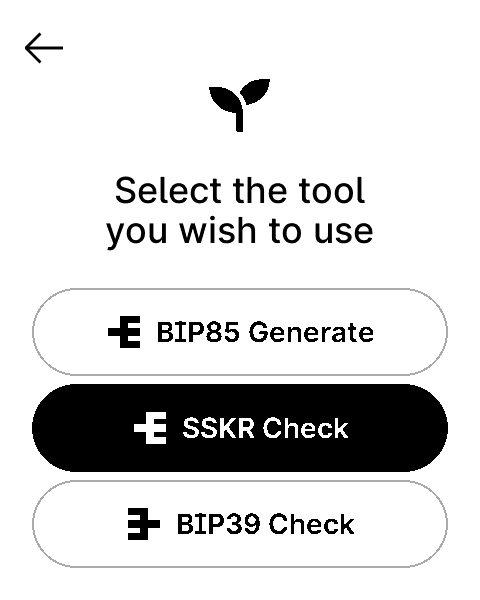The height and width of the screenshot is (600, 480).
Task: Select the BIP85 Generate tool
Action: (x=240, y=332)
